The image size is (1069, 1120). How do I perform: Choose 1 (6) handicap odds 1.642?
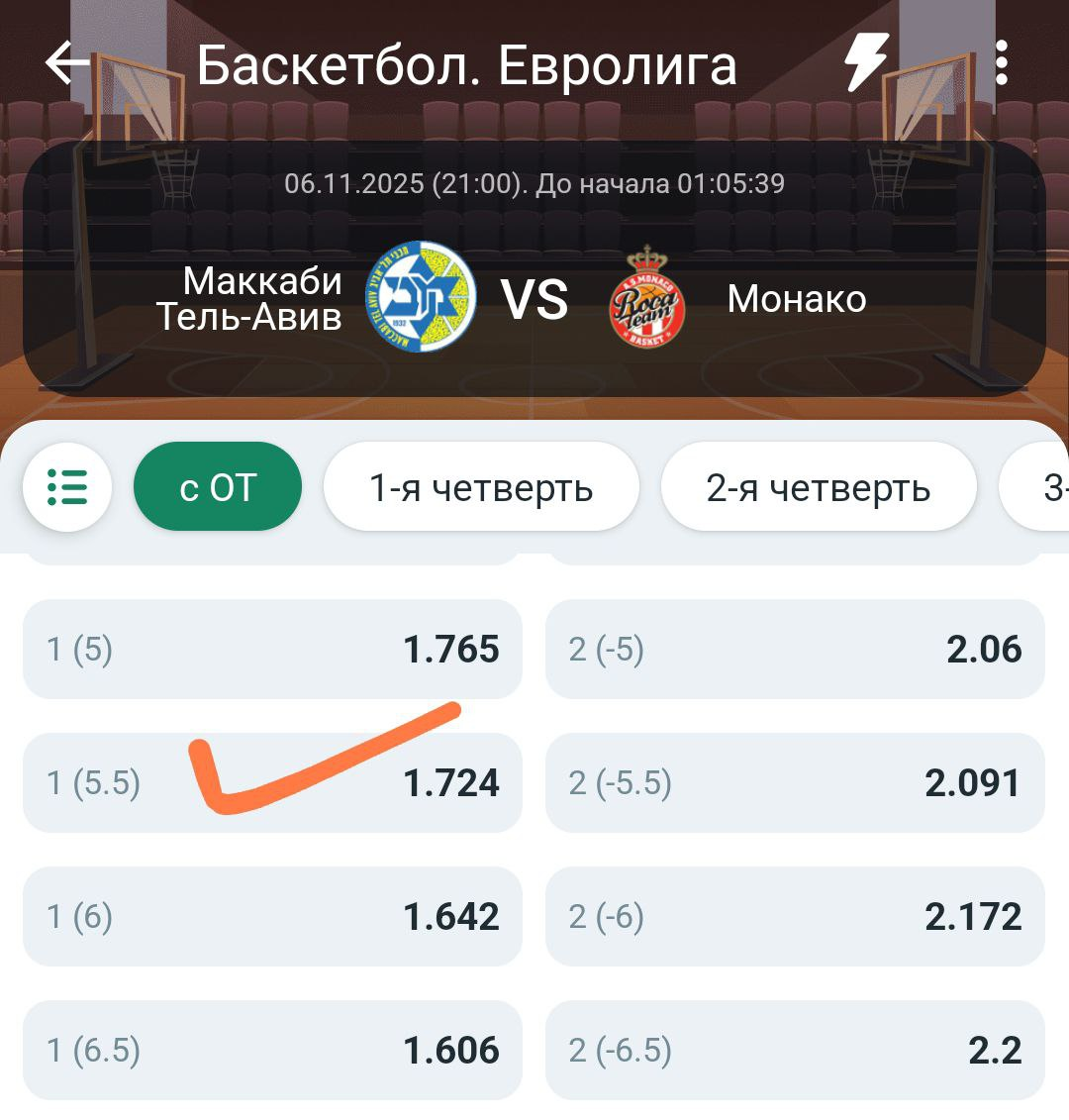(272, 917)
